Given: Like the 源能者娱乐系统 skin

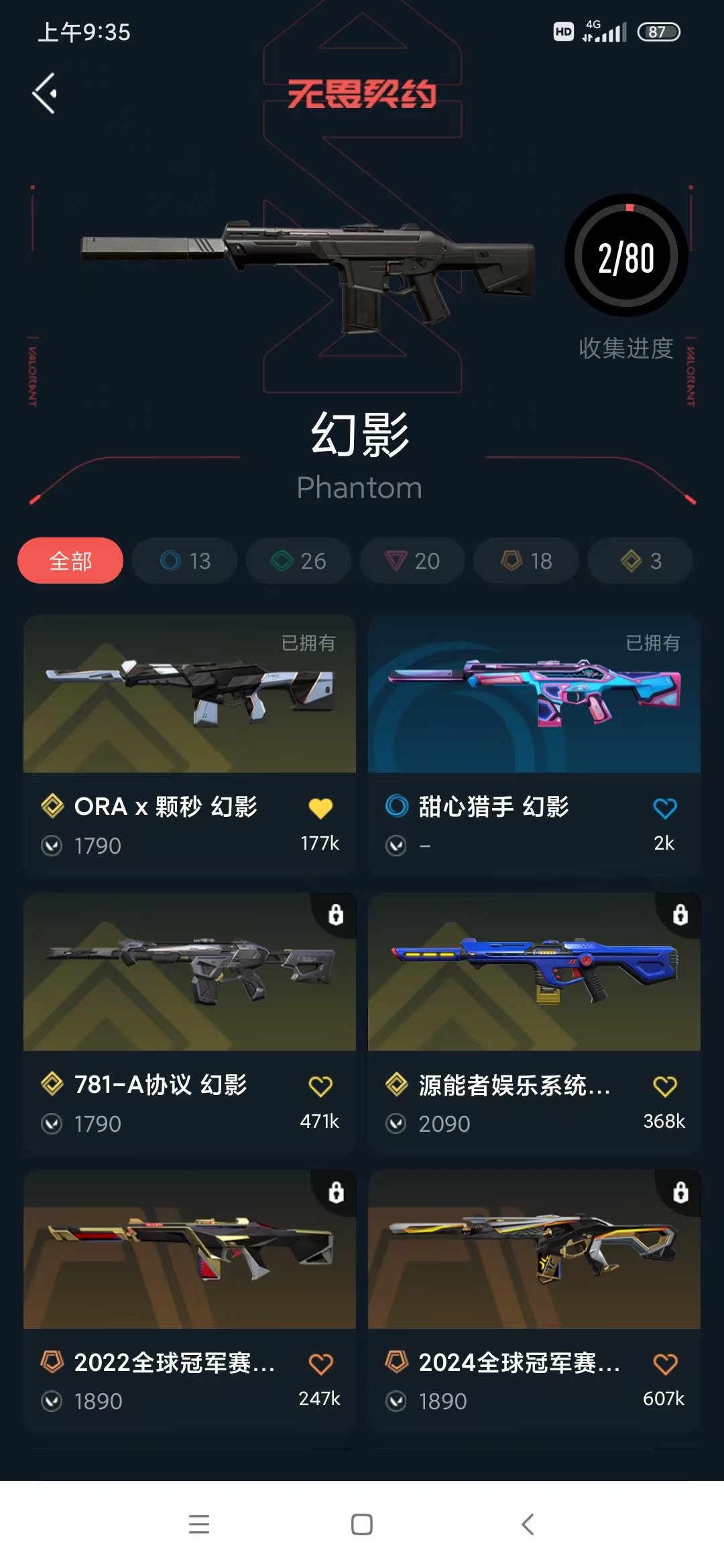Looking at the screenshot, I should pos(665,1086).
